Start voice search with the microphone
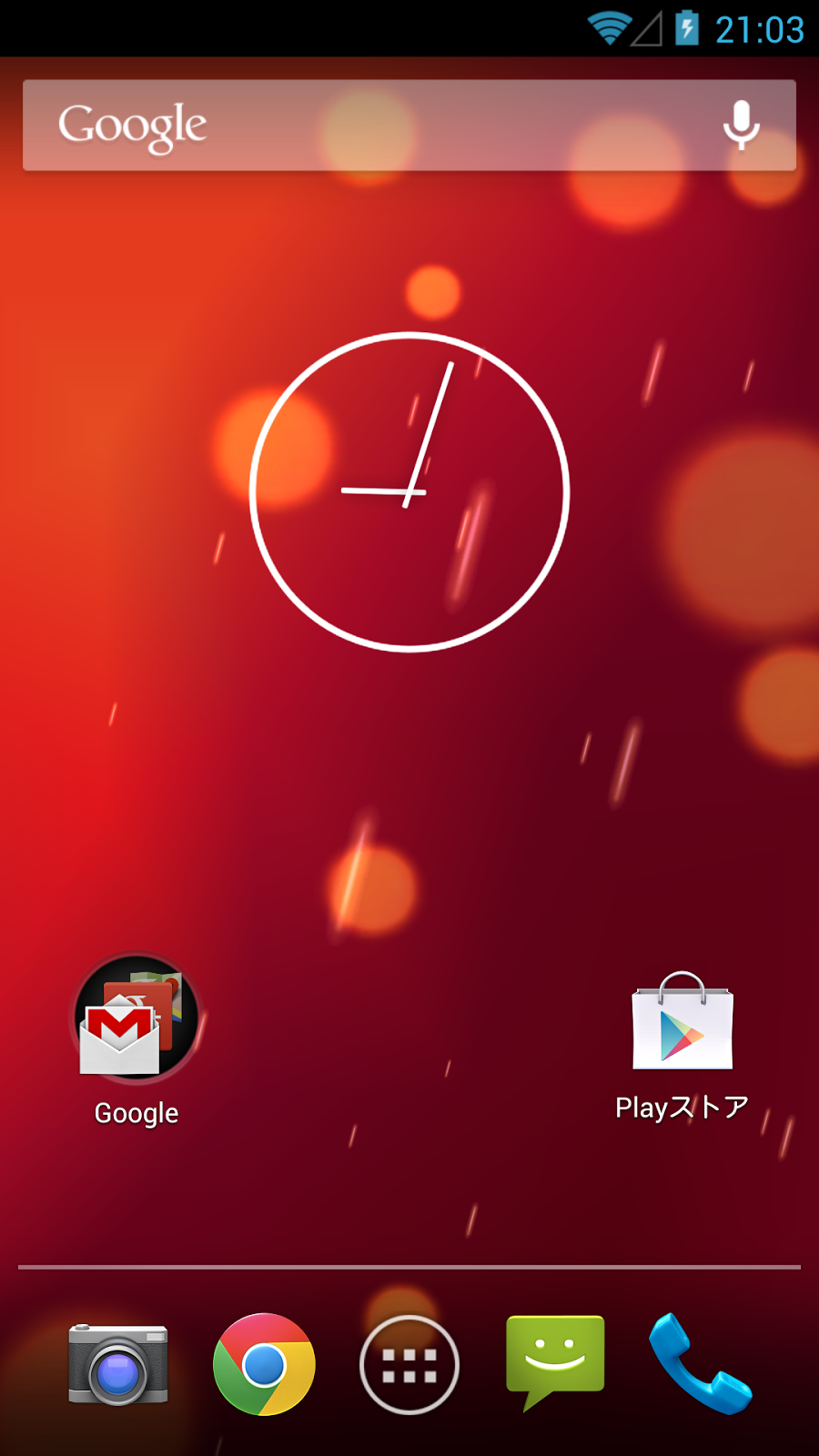 point(742,126)
